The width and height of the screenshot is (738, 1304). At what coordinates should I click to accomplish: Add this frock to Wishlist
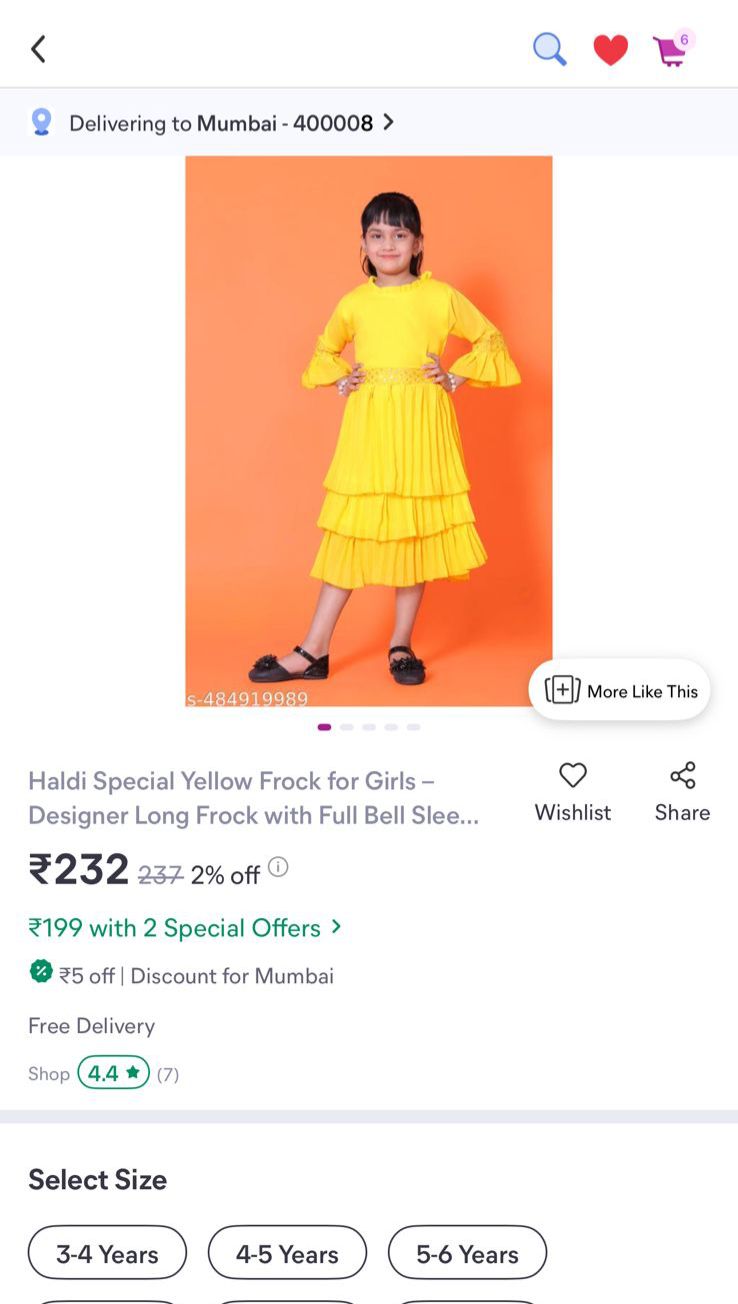point(572,791)
